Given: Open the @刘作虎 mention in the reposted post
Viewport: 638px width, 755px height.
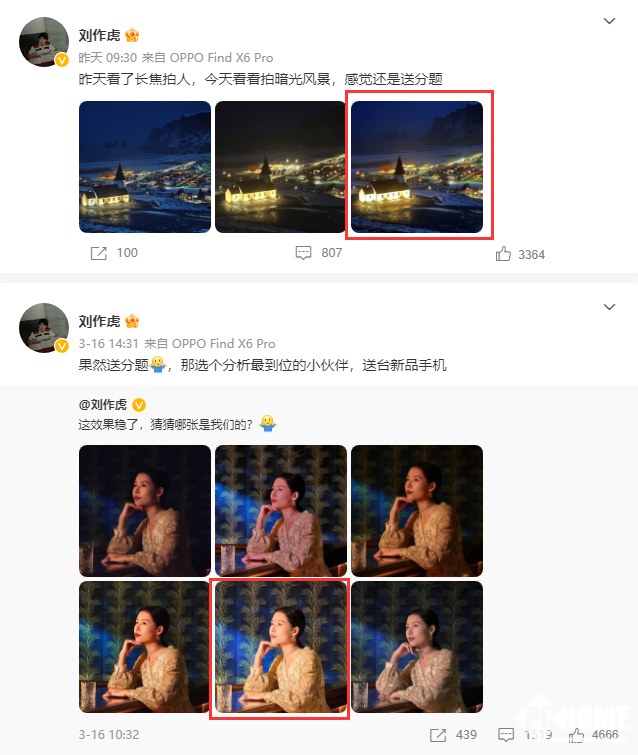Looking at the screenshot, I should click(x=104, y=404).
